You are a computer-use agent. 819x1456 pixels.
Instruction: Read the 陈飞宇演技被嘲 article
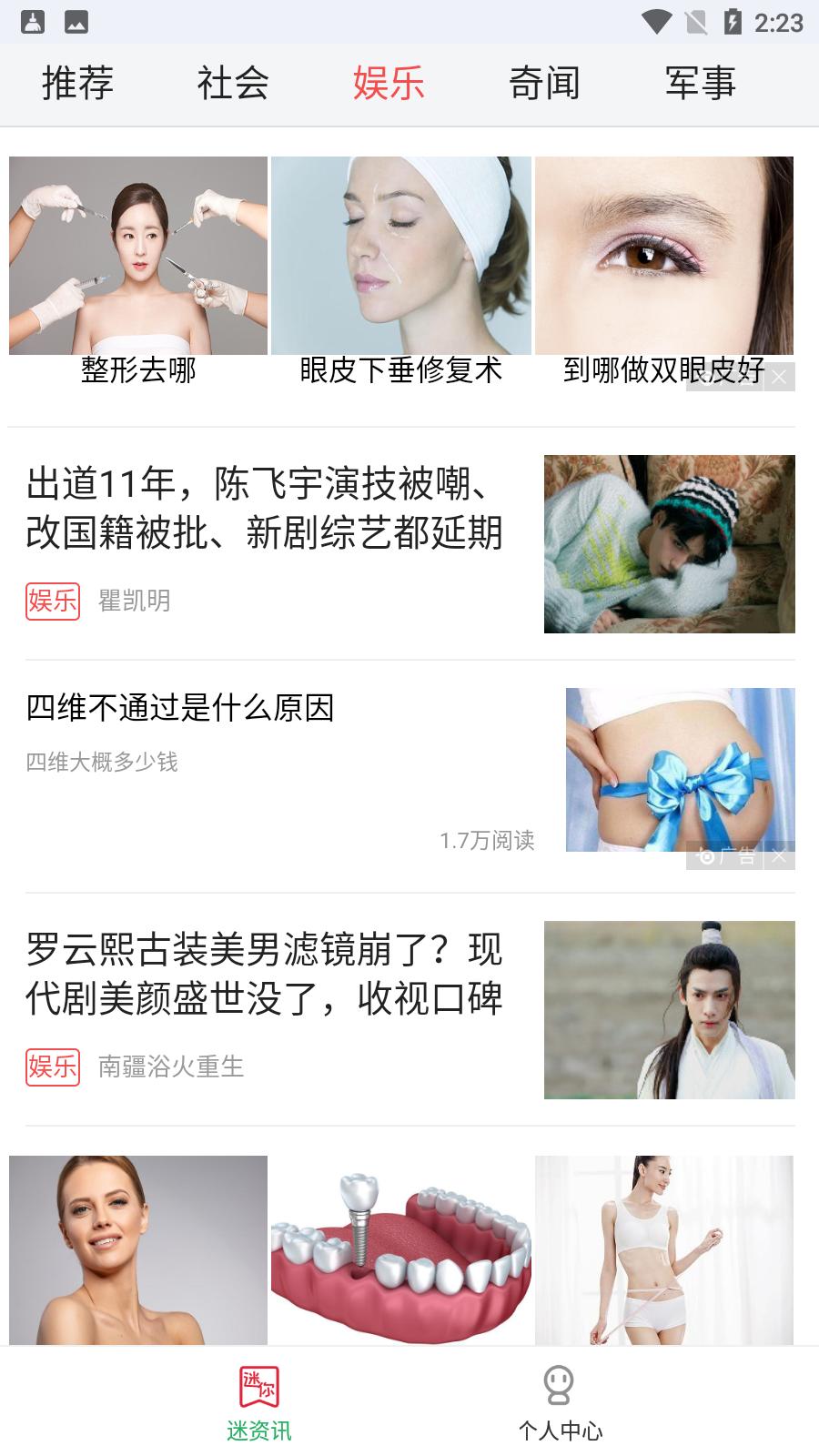[264, 508]
